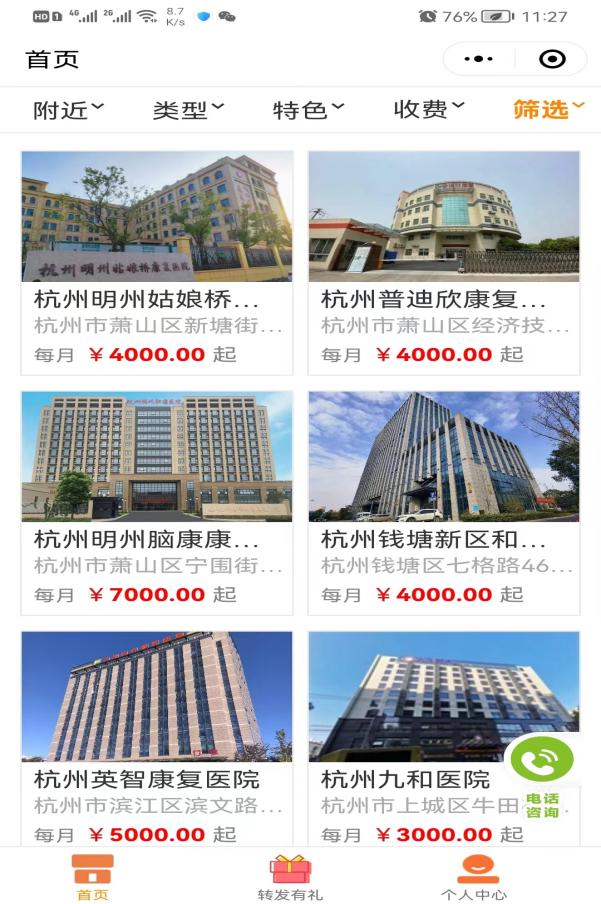Viewport: 601px width, 904px height.
Task: Go to the 个人中心 tab
Action: point(474,877)
